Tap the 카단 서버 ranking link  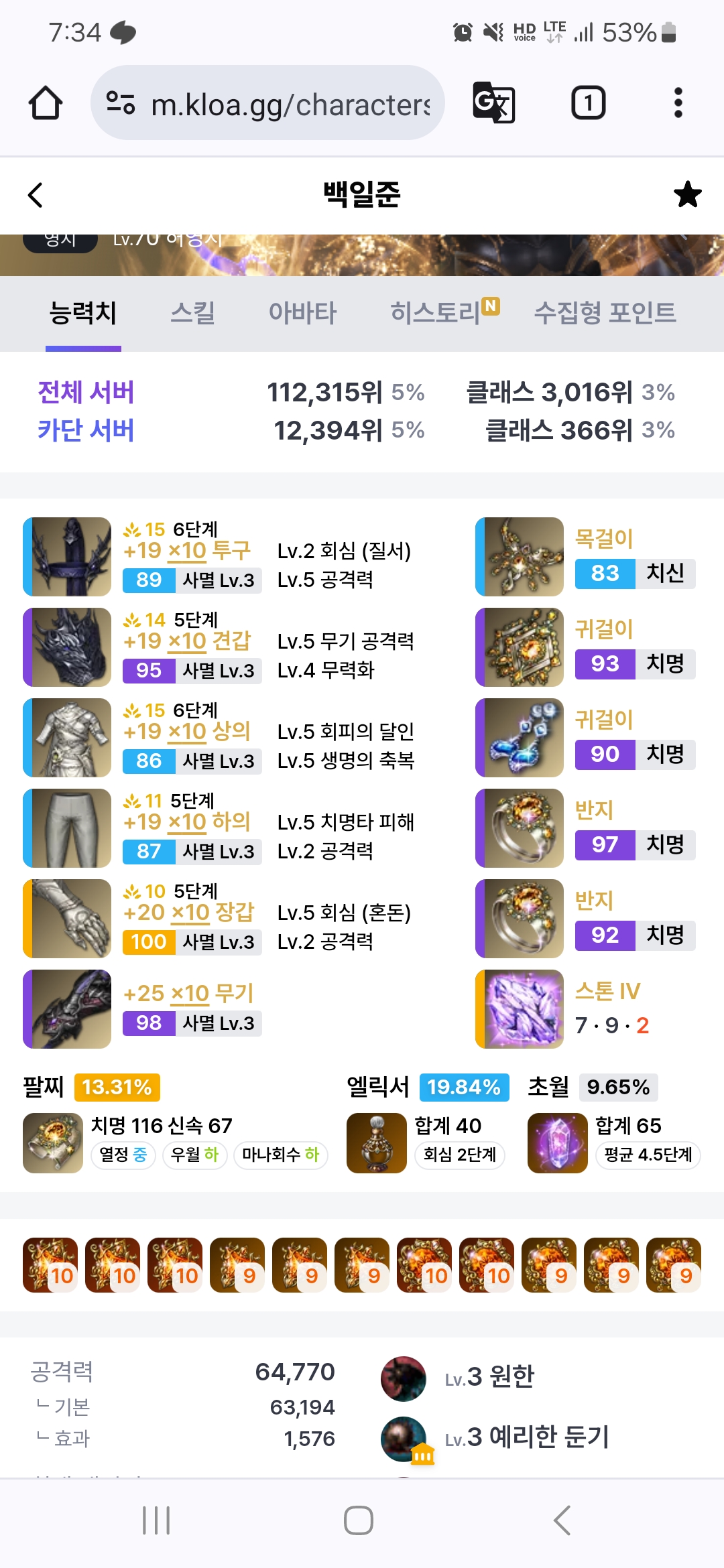click(86, 430)
